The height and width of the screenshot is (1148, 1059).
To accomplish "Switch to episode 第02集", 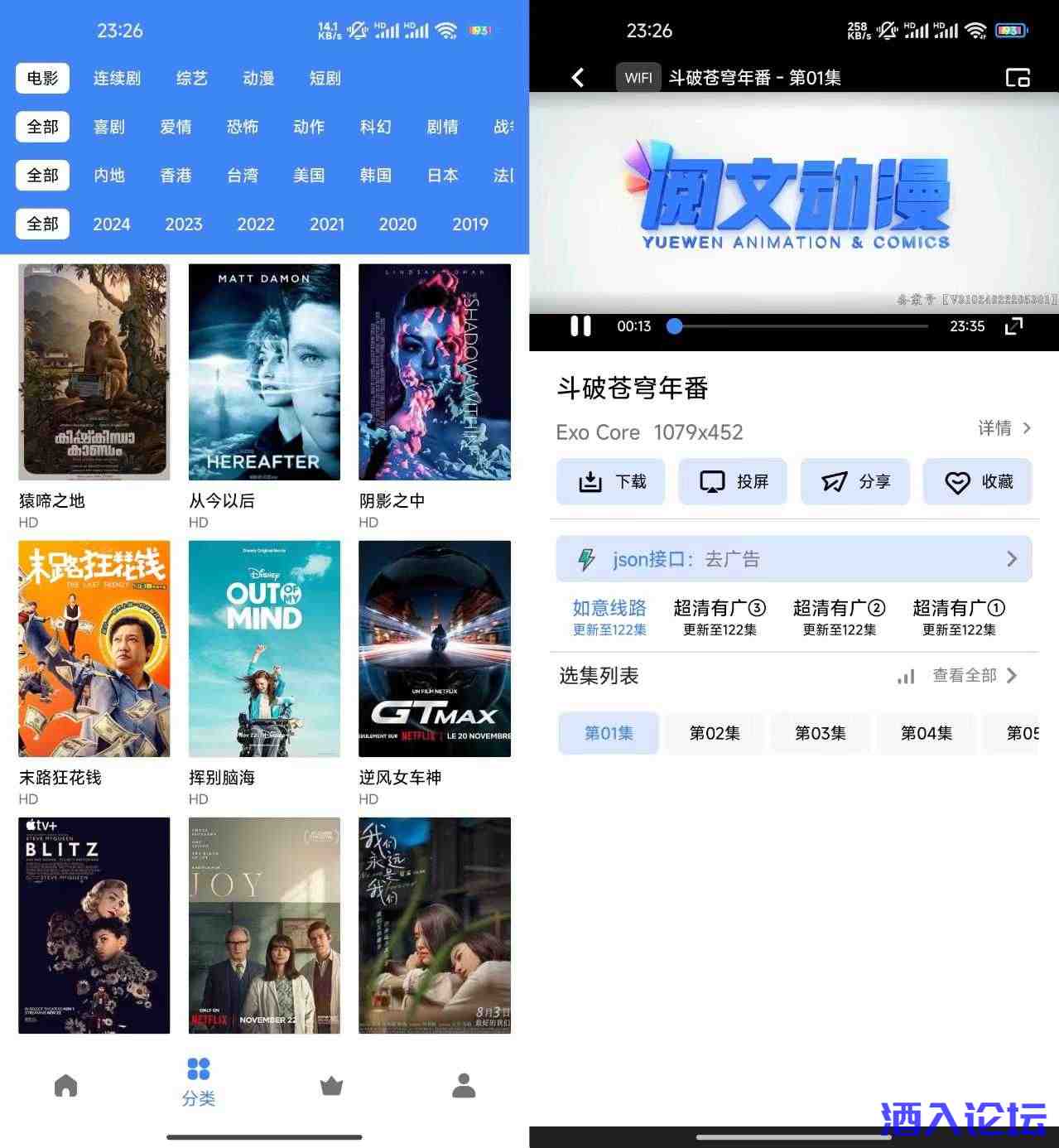I will [714, 733].
